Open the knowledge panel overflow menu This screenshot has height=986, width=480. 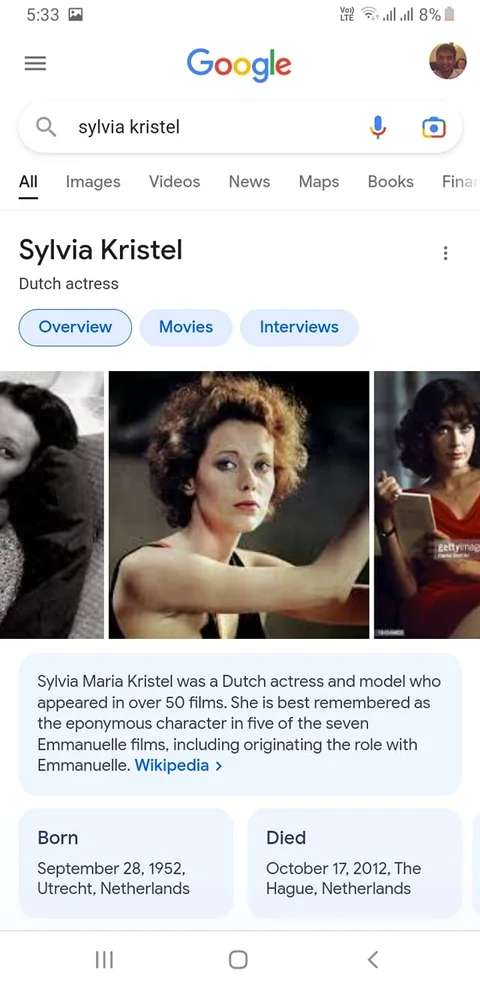[445, 253]
